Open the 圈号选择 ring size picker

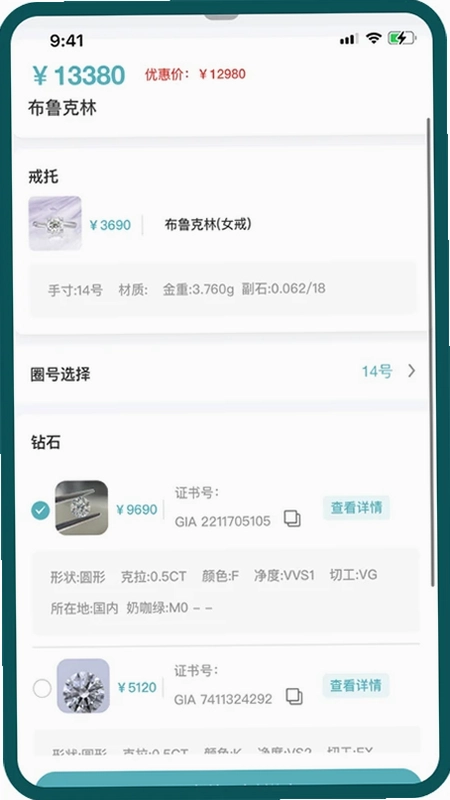point(221,373)
